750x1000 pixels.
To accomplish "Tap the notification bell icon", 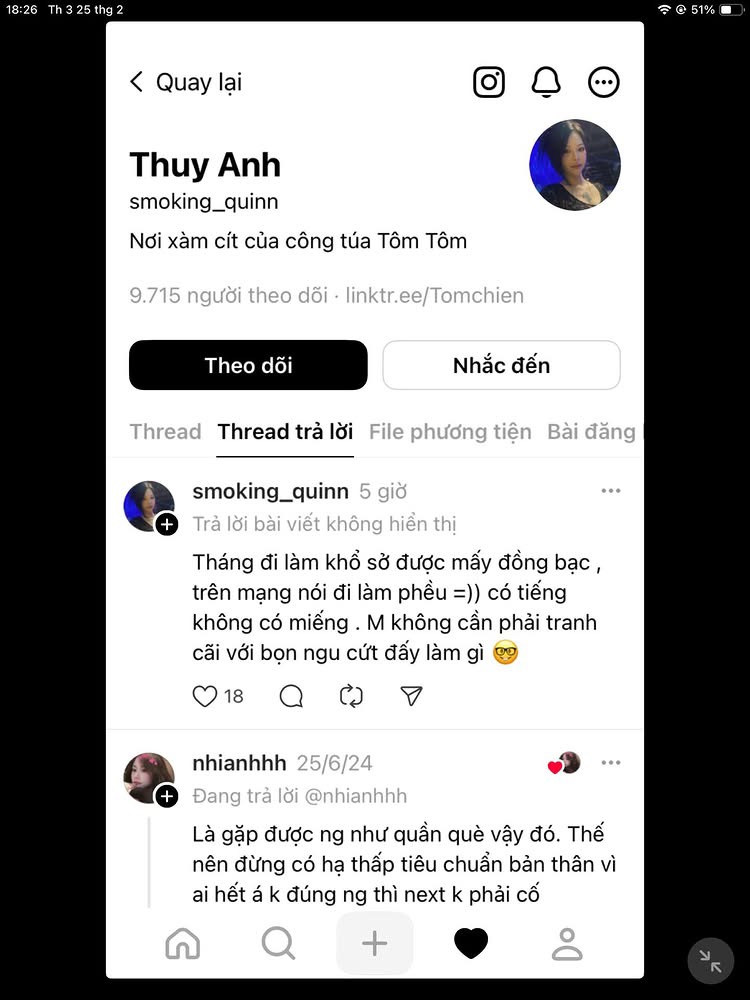I will (x=546, y=82).
